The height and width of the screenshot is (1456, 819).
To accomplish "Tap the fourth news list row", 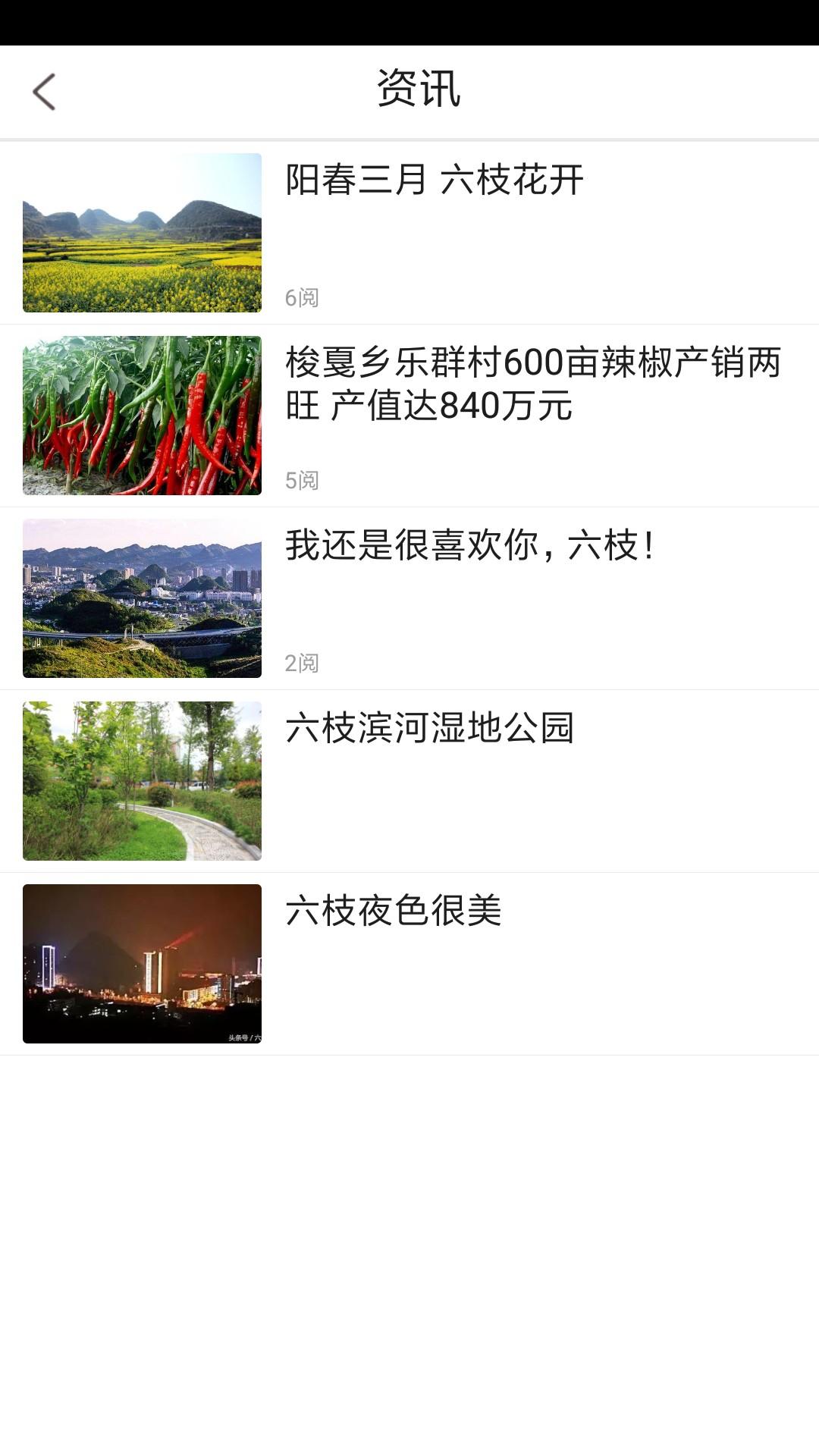I will click(x=409, y=779).
